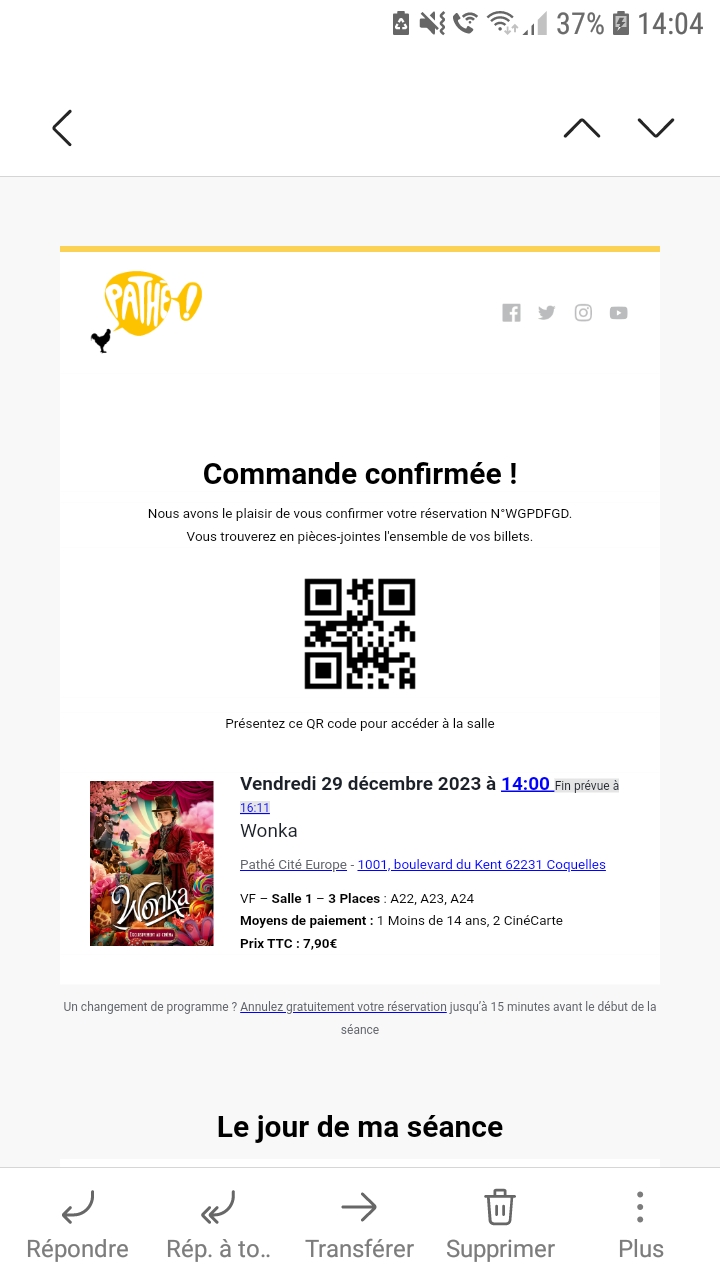The width and height of the screenshot is (720, 1280).
Task: Reply with Répondre
Action: (77, 1223)
